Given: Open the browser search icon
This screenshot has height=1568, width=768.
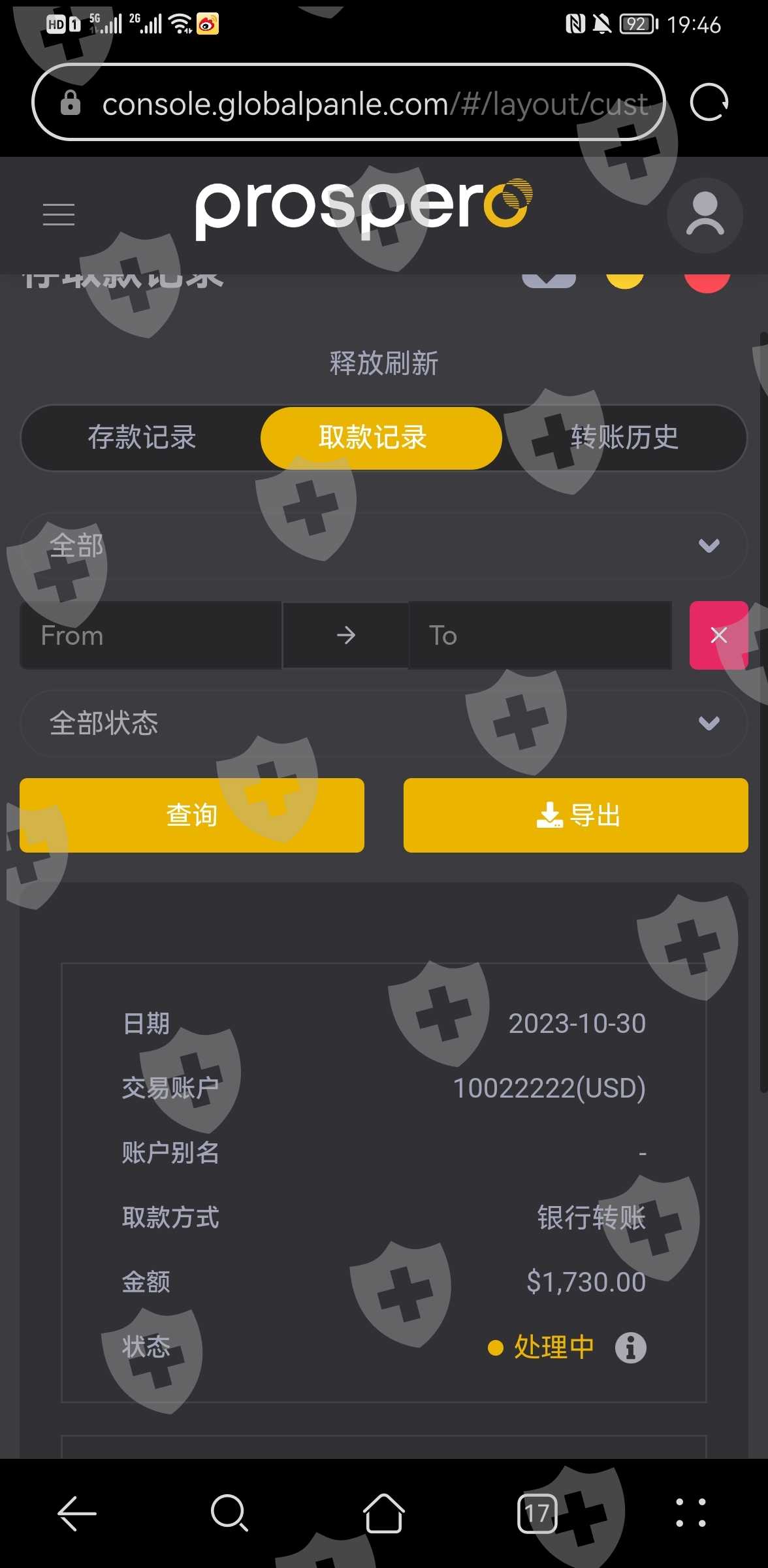Looking at the screenshot, I should tap(230, 1513).
